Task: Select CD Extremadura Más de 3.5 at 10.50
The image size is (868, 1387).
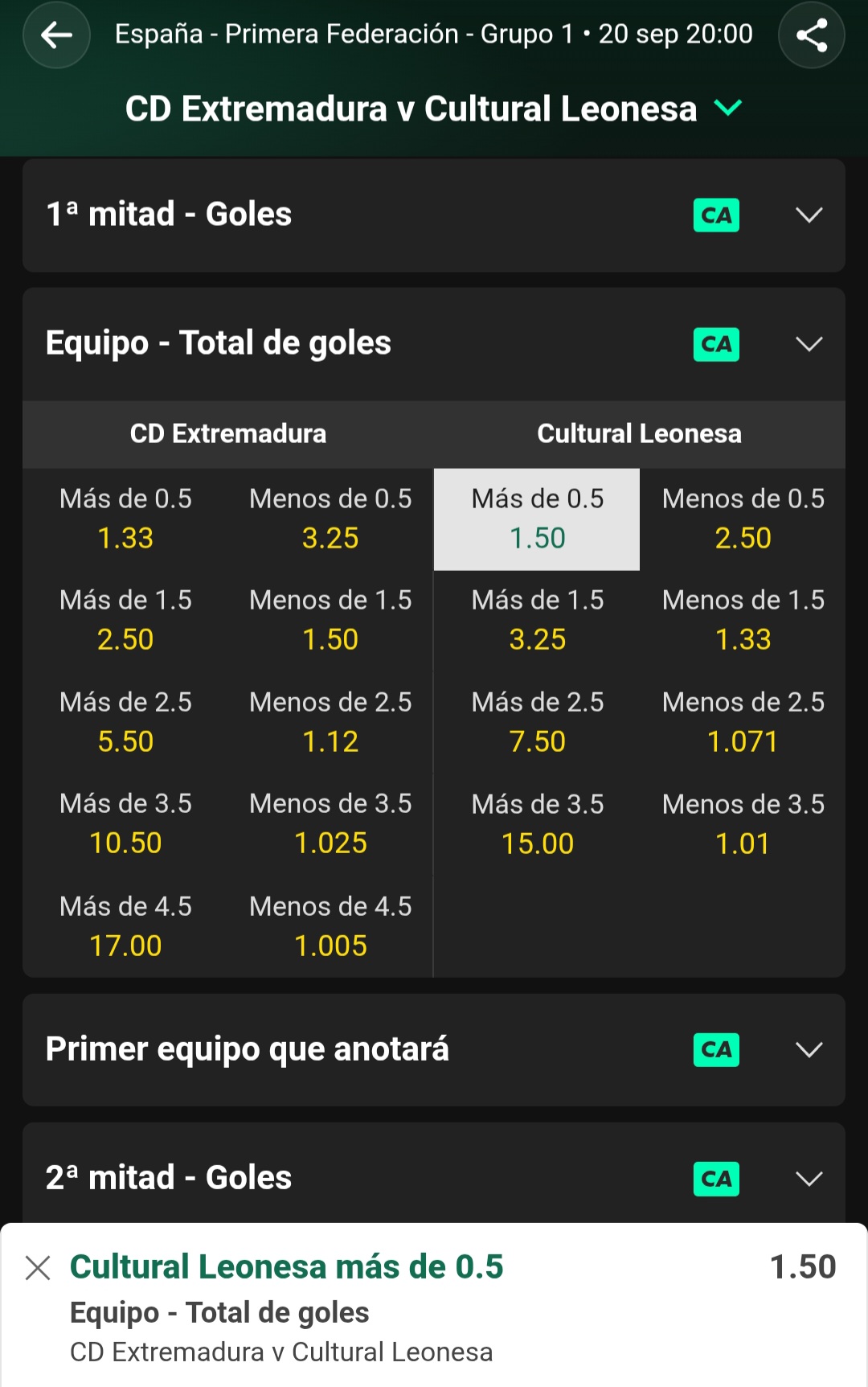Action: 125,824
